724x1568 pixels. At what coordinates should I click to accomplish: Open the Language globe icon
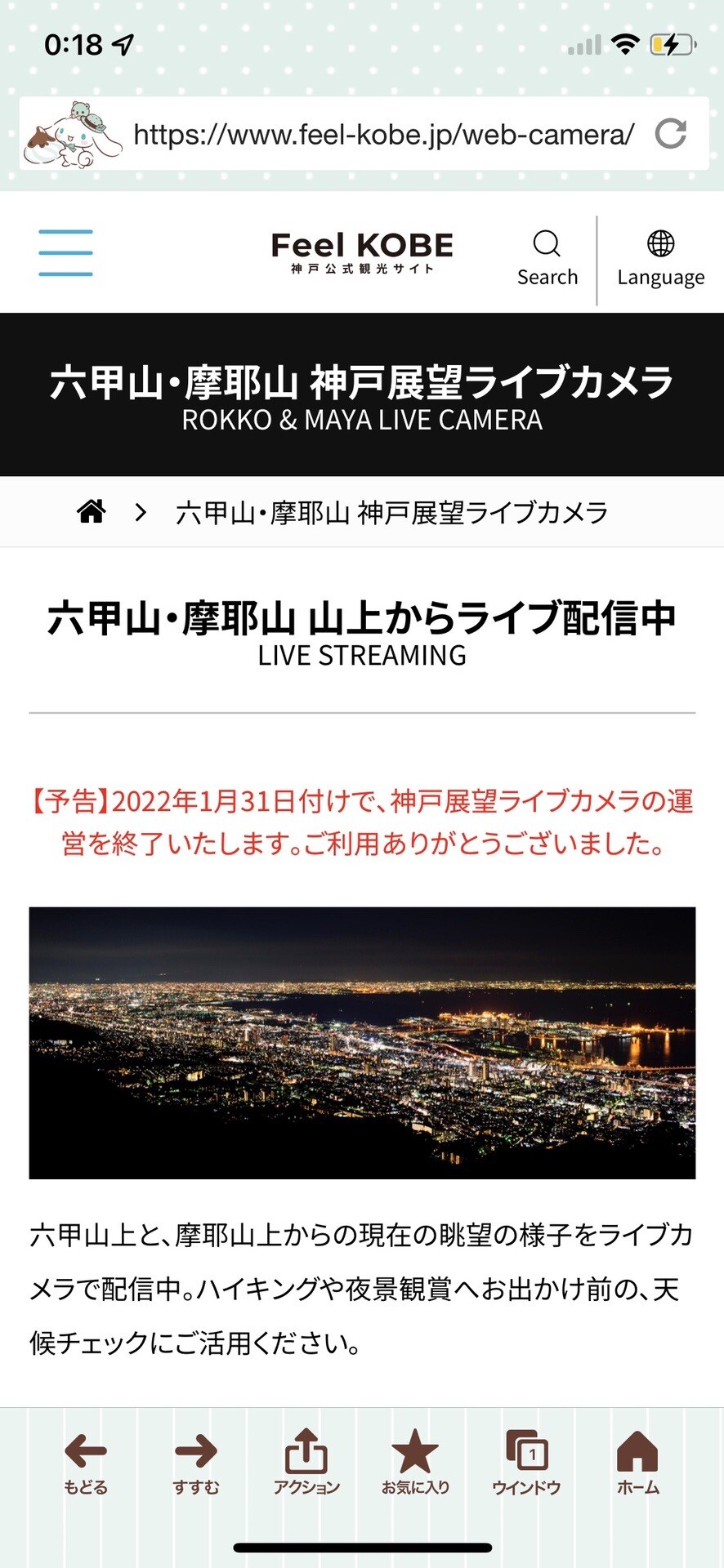(660, 243)
